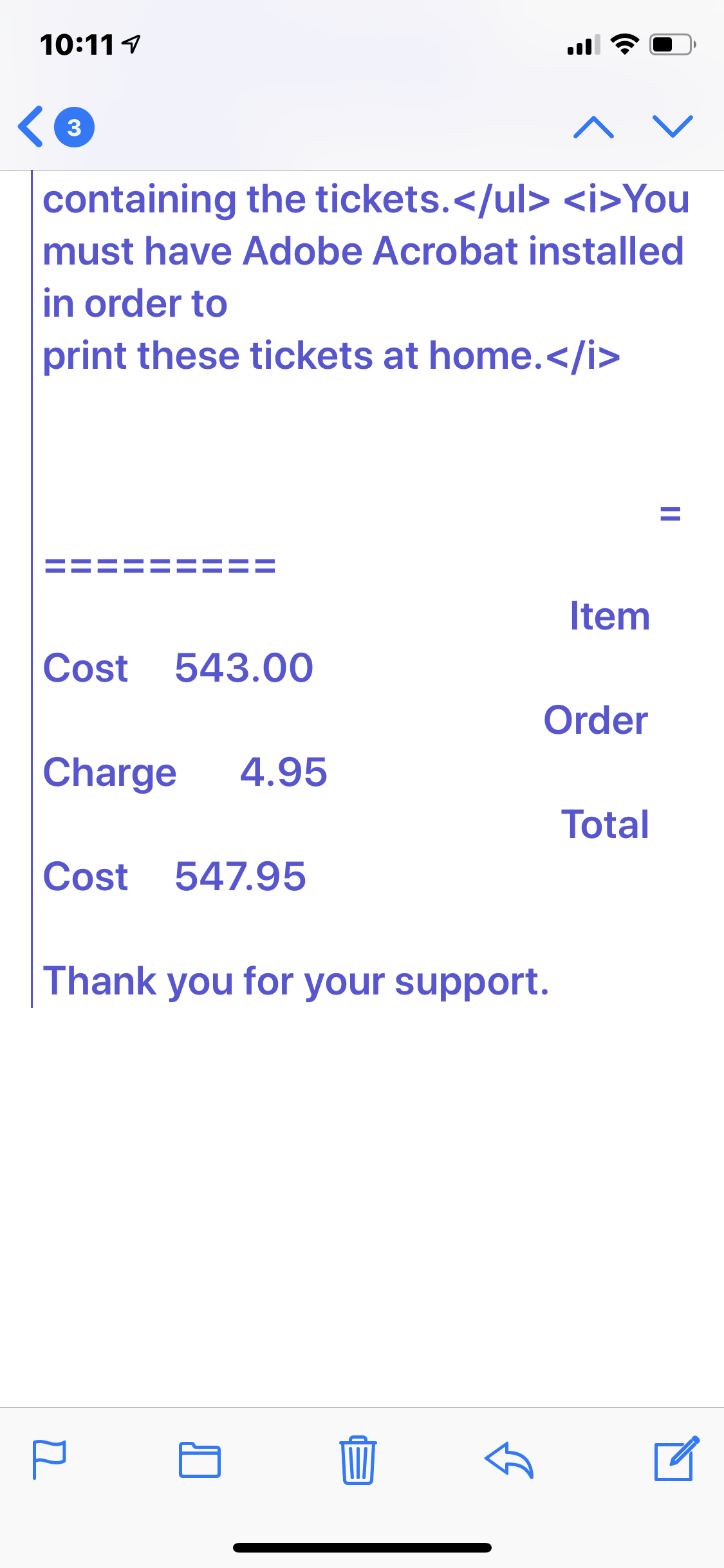Delete this email with trash icon

358,1459
